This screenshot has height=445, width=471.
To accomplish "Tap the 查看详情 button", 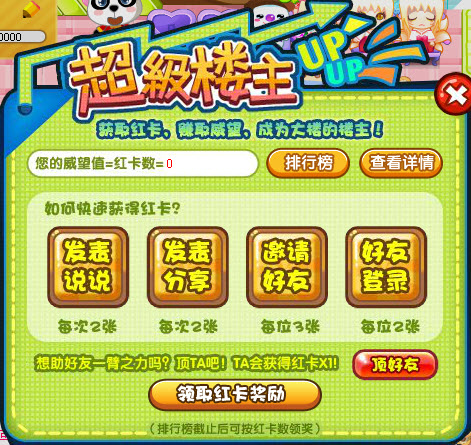I will click(401, 163).
